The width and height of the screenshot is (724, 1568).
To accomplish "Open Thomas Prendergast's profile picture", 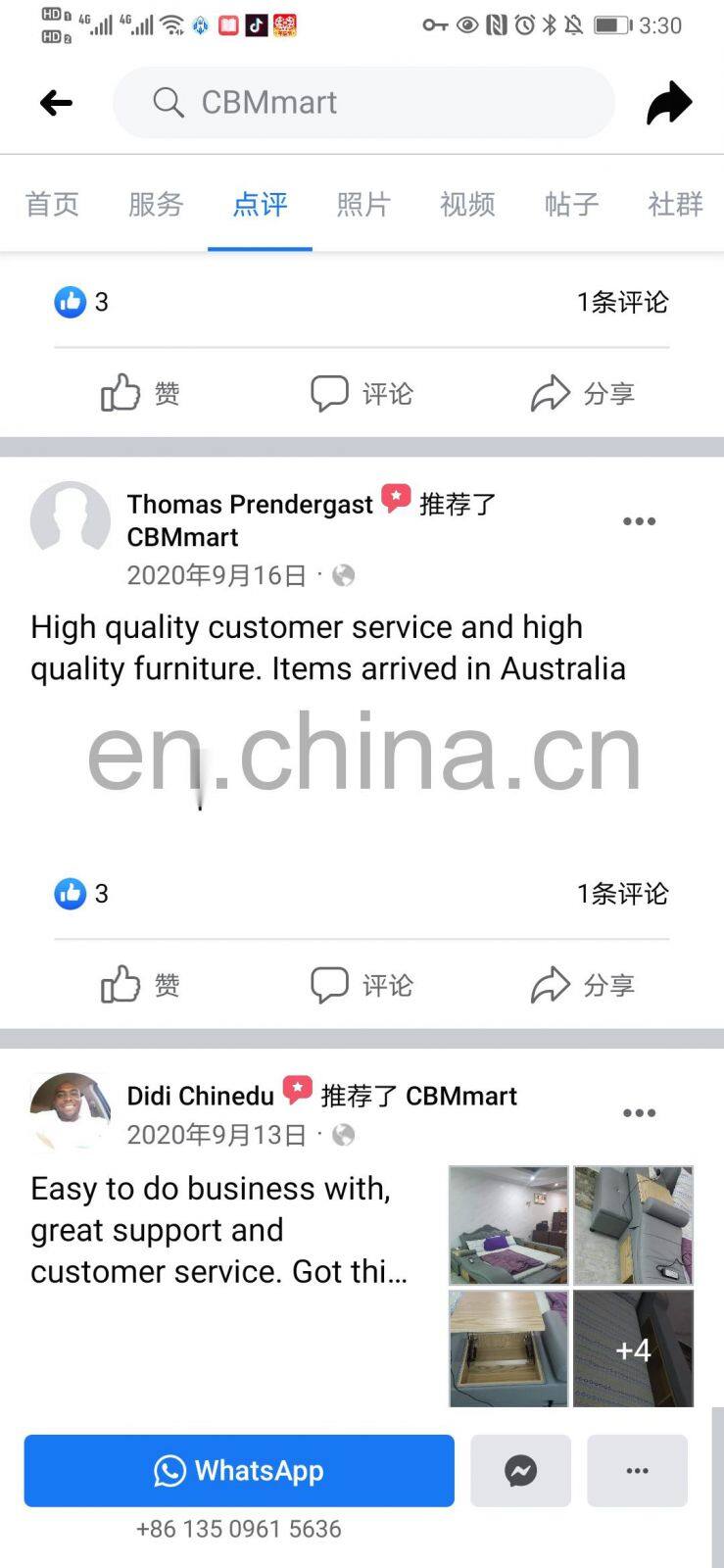I will click(71, 521).
